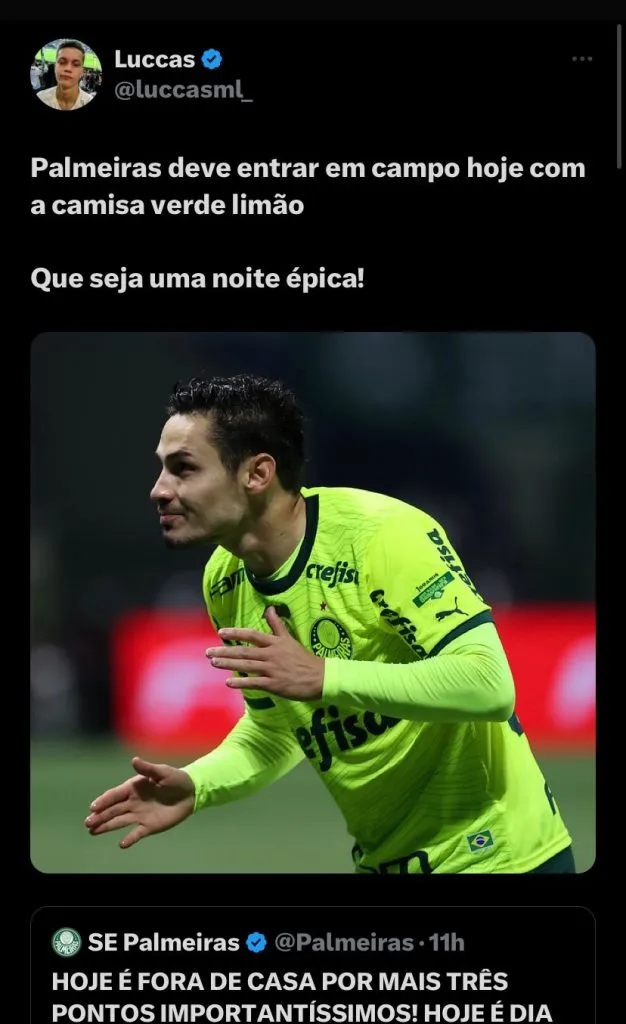
Task: Open the quoted SE Palmeiras tweet
Action: 313,980
